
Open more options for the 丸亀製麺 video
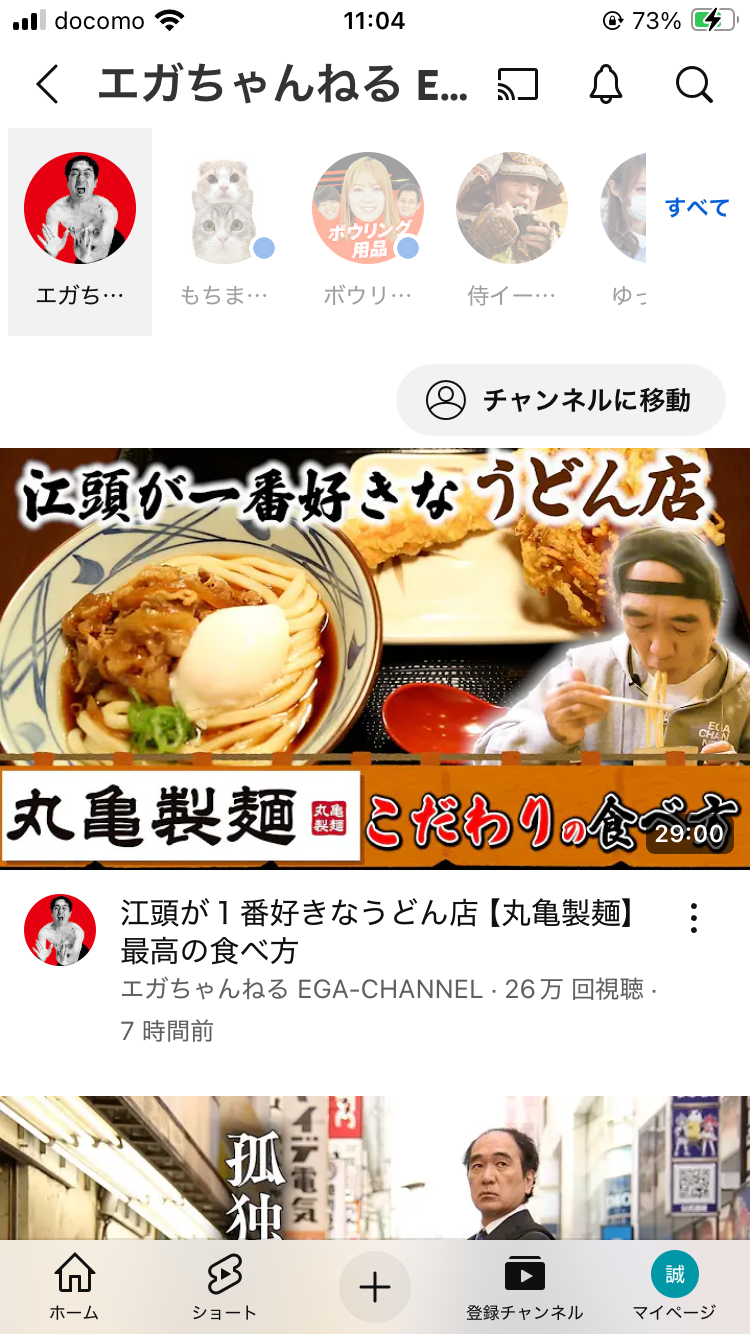point(693,918)
